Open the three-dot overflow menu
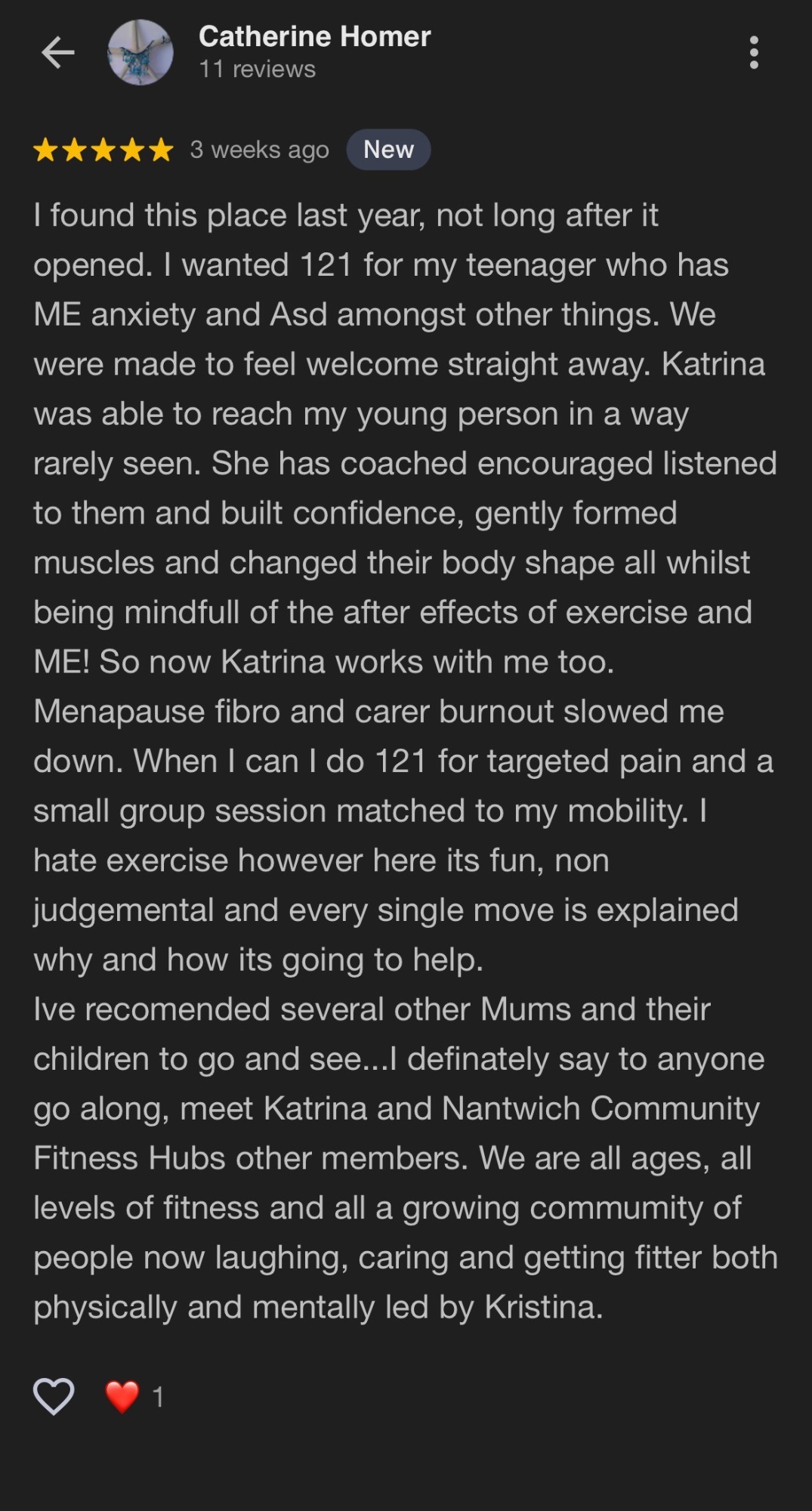 tap(753, 53)
